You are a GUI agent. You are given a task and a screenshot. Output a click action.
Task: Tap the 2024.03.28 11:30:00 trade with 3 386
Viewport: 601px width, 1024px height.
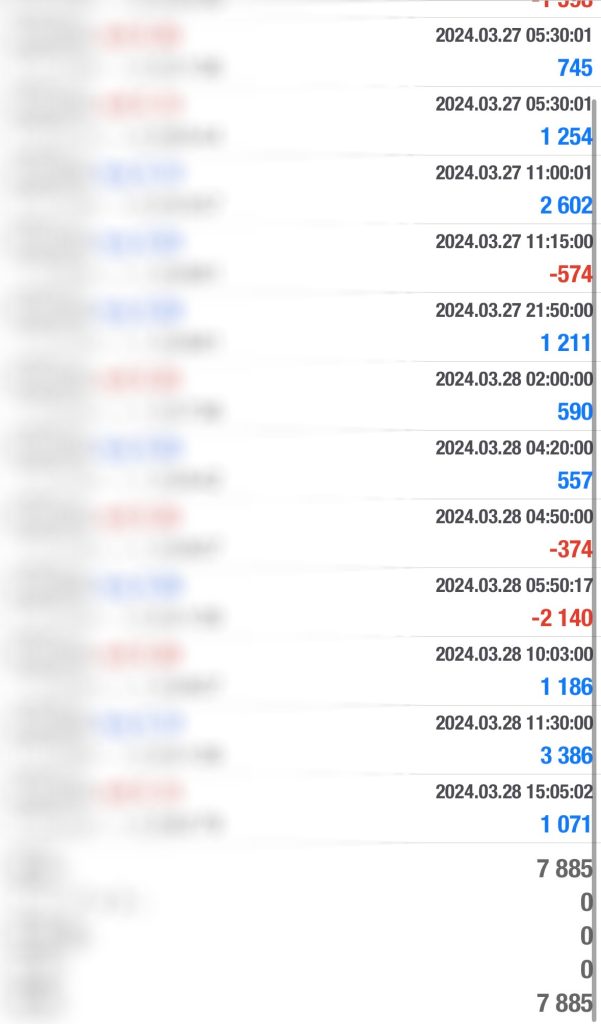click(x=300, y=740)
